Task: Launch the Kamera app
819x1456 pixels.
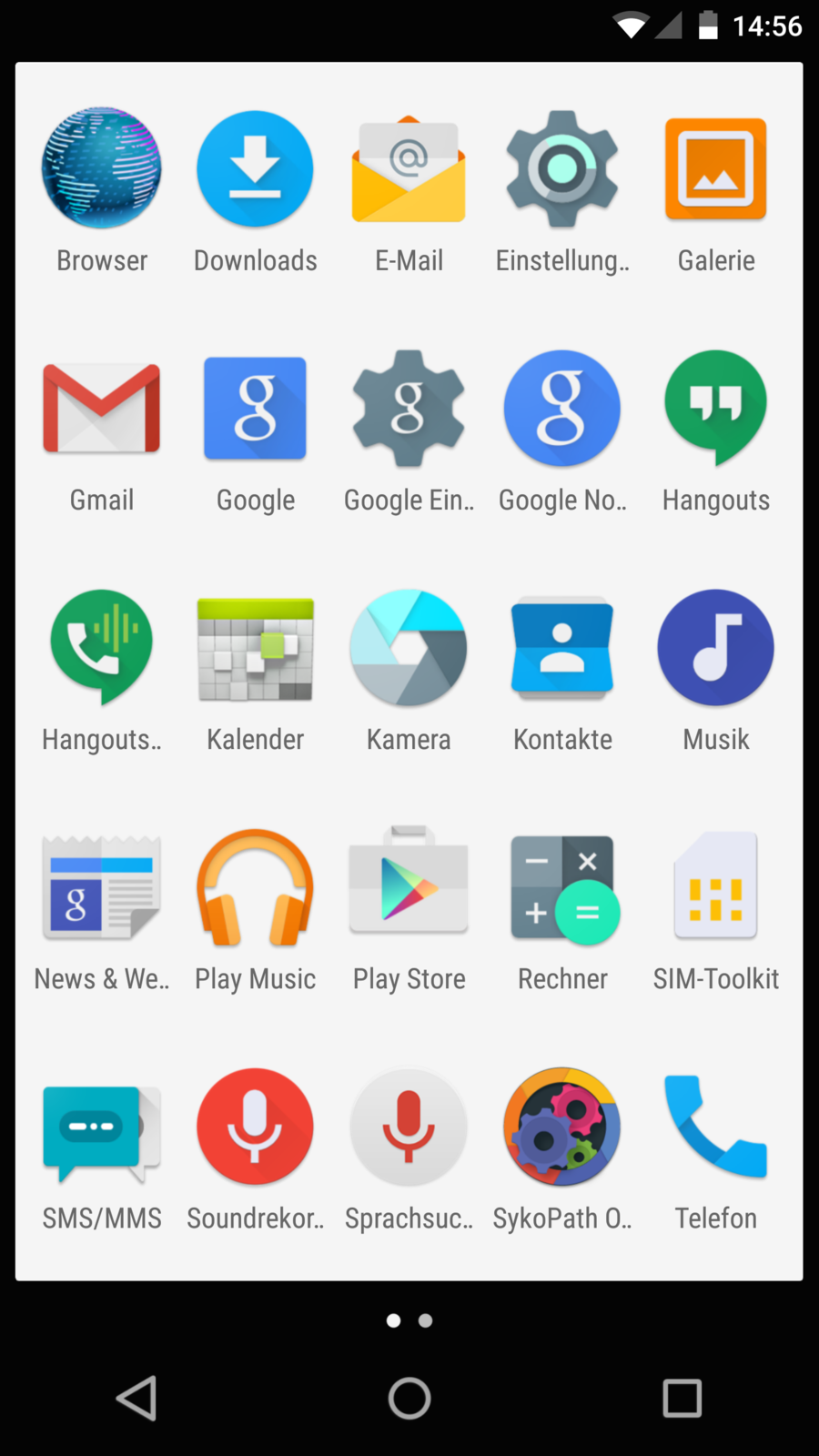Action: point(409,648)
